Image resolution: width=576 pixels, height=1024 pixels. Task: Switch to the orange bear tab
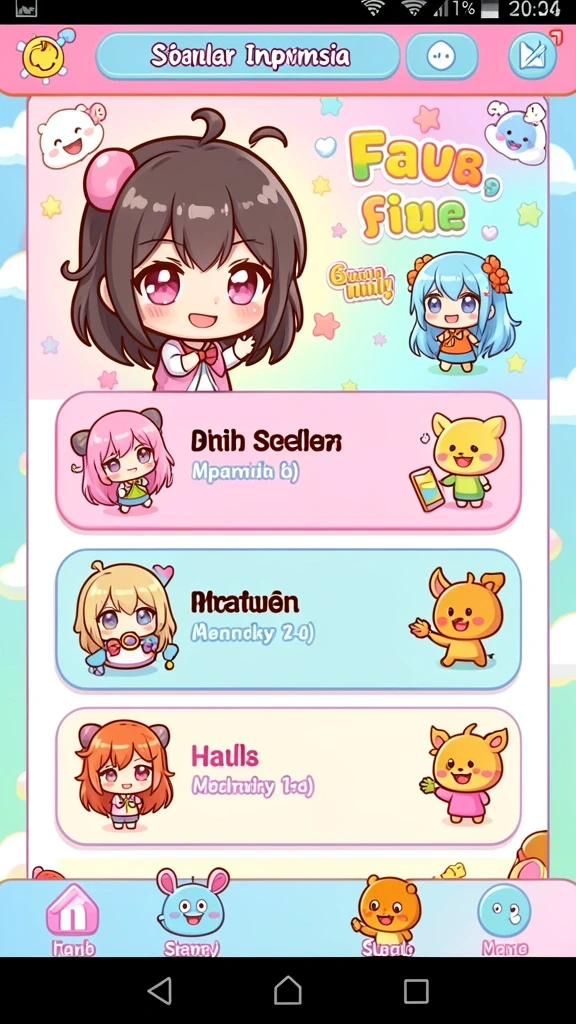coord(388,916)
